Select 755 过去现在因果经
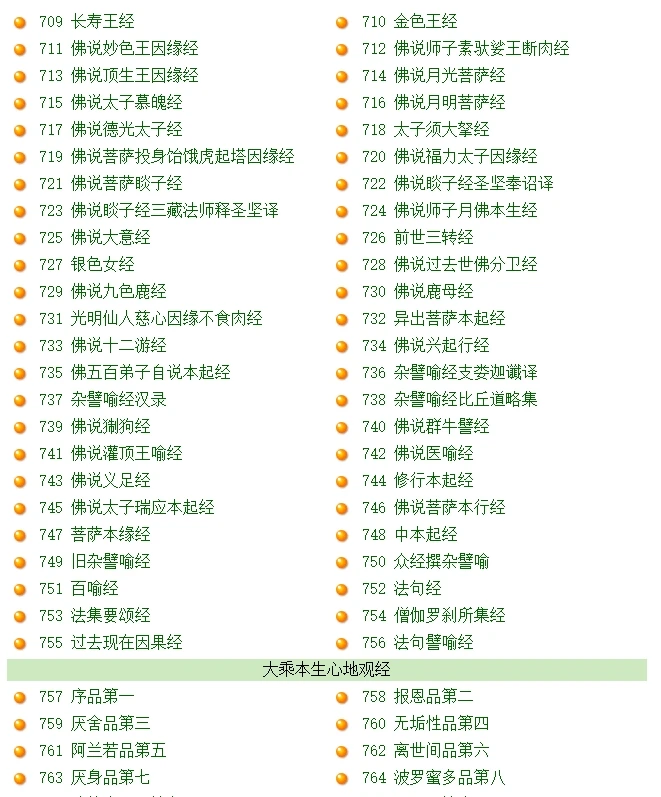This screenshot has height=797, width=661. tap(126, 642)
